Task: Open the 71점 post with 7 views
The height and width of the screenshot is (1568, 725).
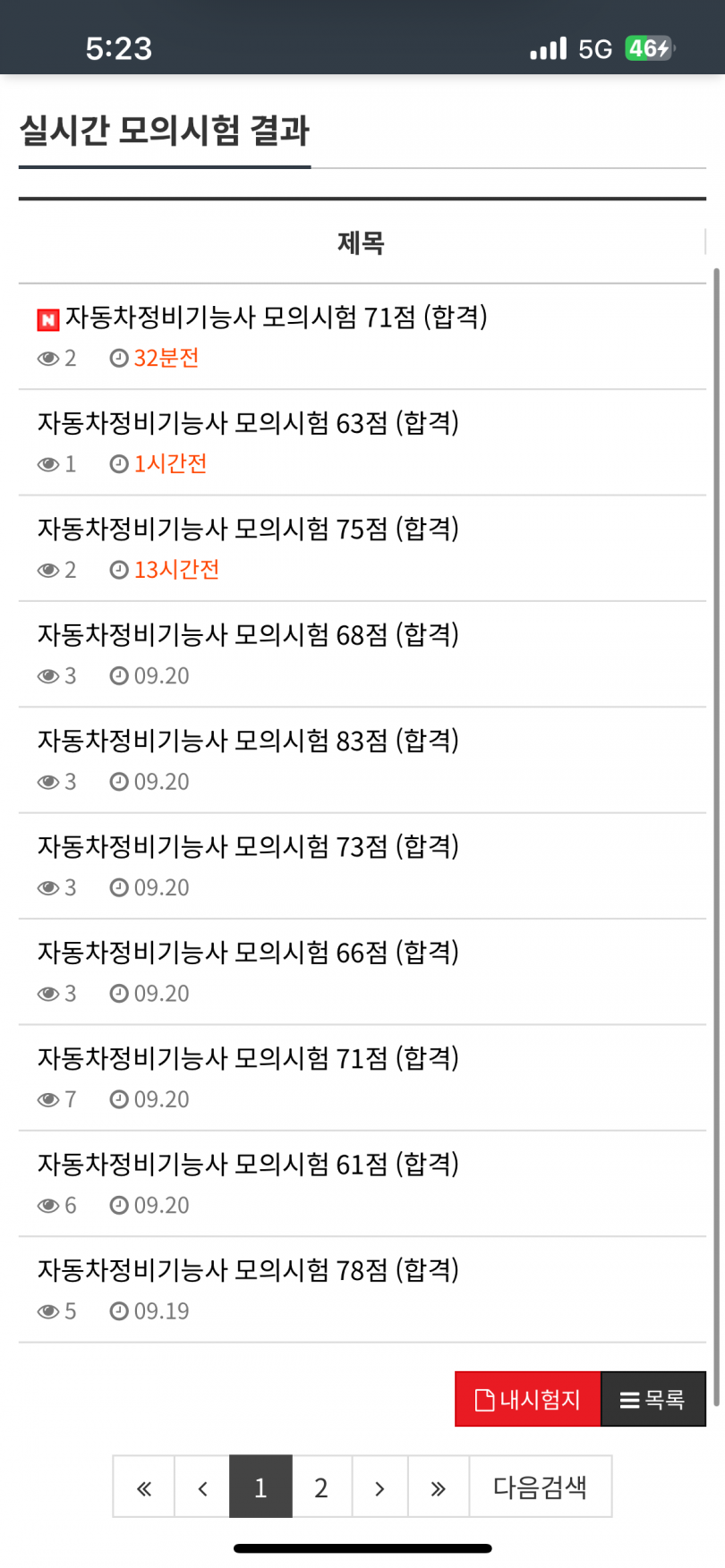Action: pyautogui.click(x=248, y=1058)
